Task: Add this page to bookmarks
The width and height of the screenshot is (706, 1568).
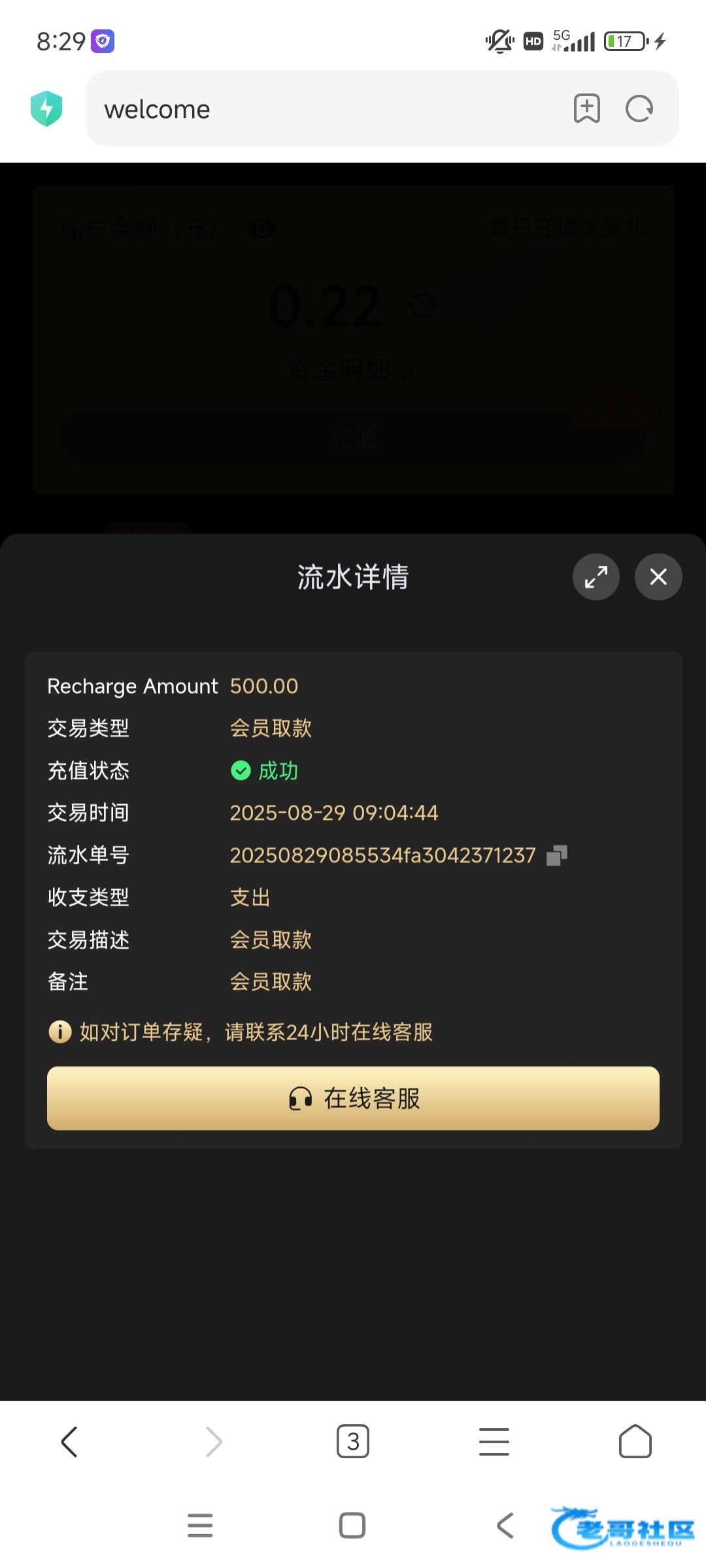Action: click(586, 108)
